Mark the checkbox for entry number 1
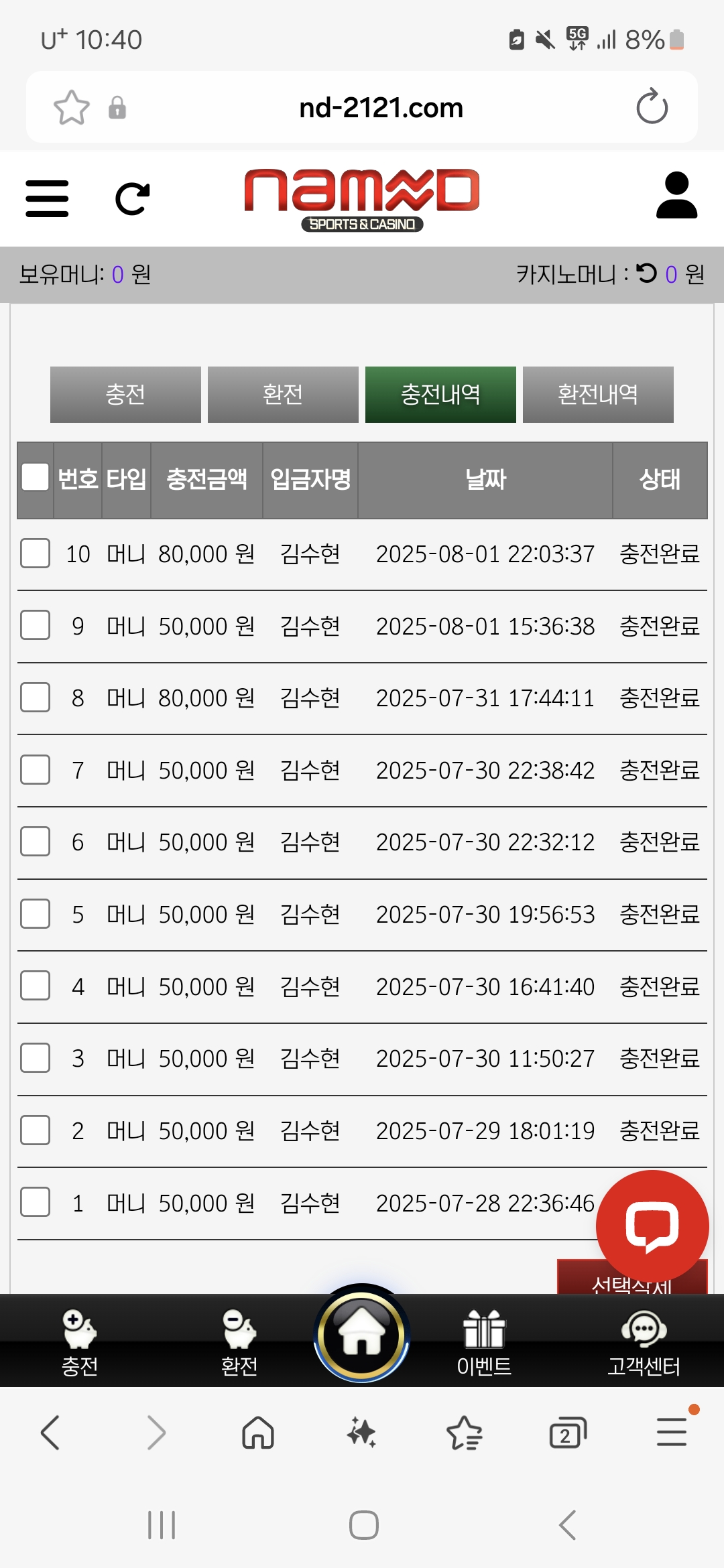 coord(35,1202)
